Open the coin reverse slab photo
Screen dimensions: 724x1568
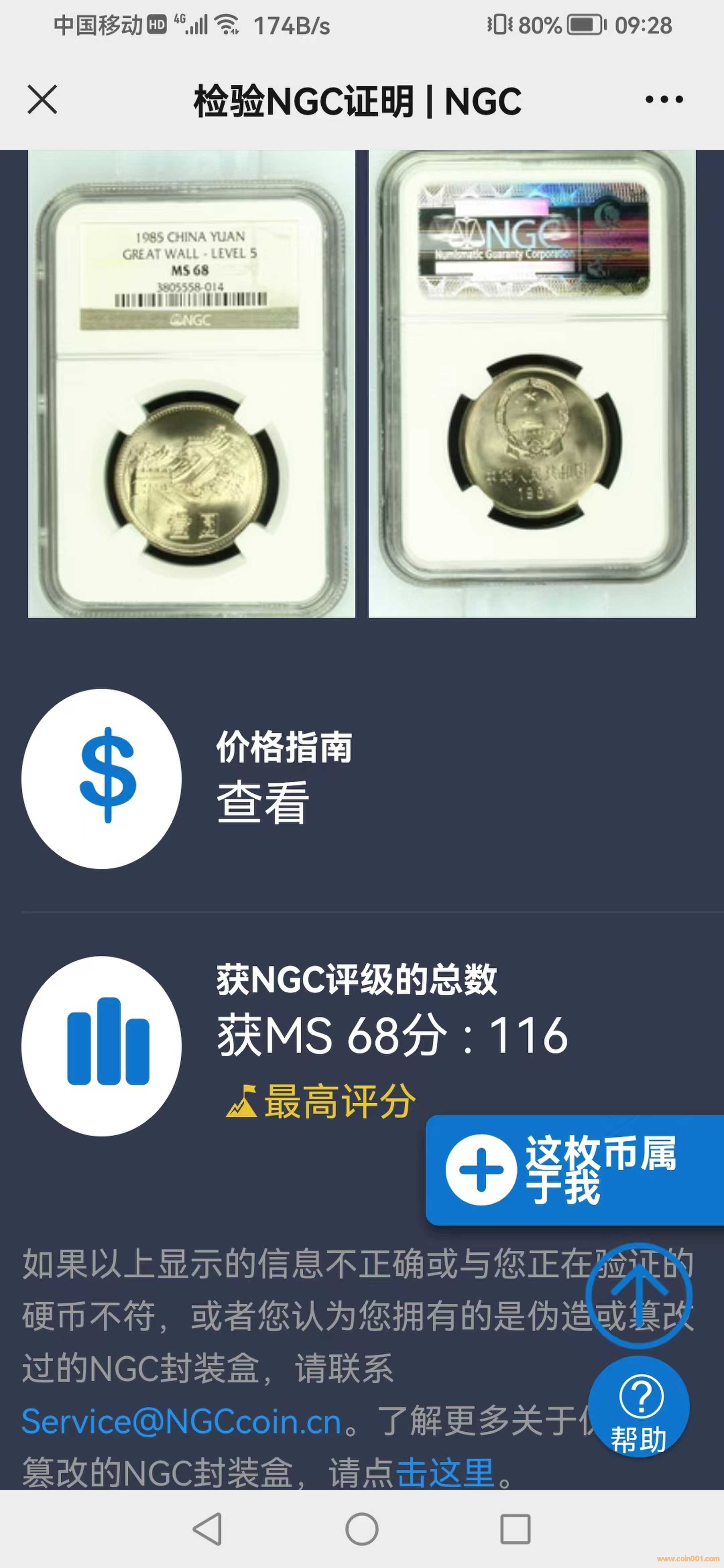532,384
